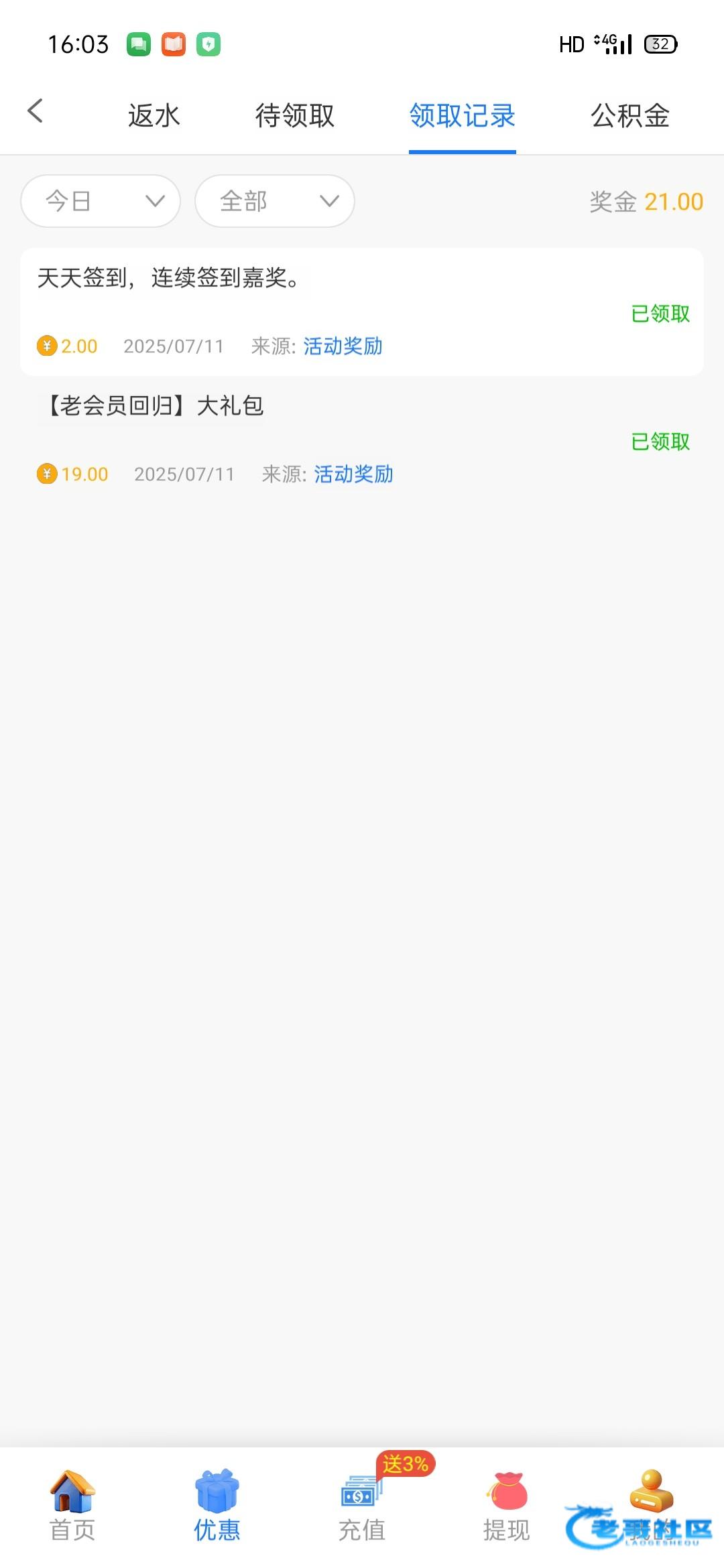Open the 充值 recharge page
Viewport: 724px width, 1568px height.
[362, 1506]
